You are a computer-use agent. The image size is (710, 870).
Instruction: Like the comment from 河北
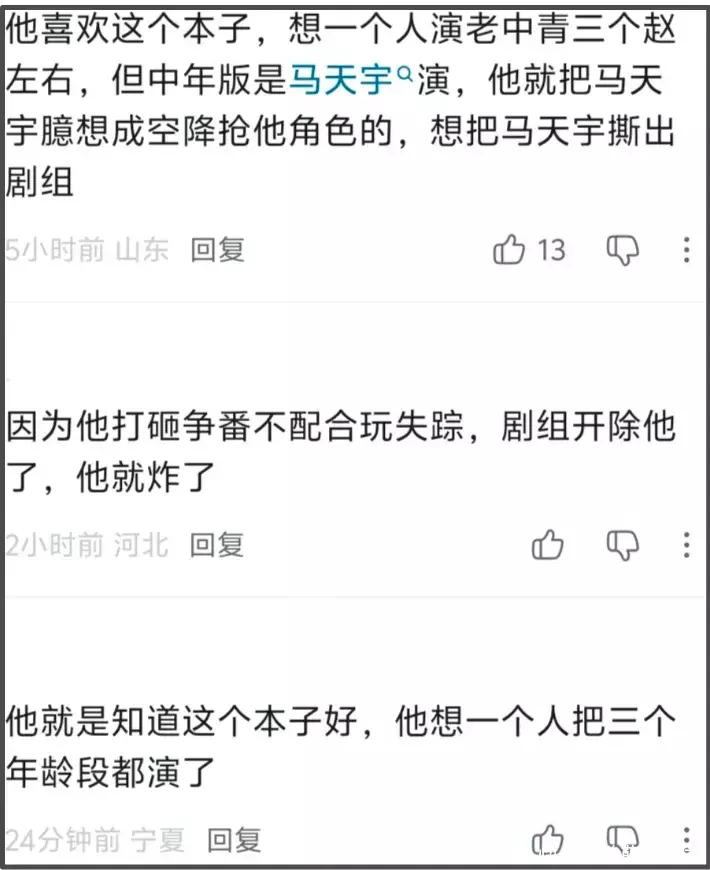(547, 545)
